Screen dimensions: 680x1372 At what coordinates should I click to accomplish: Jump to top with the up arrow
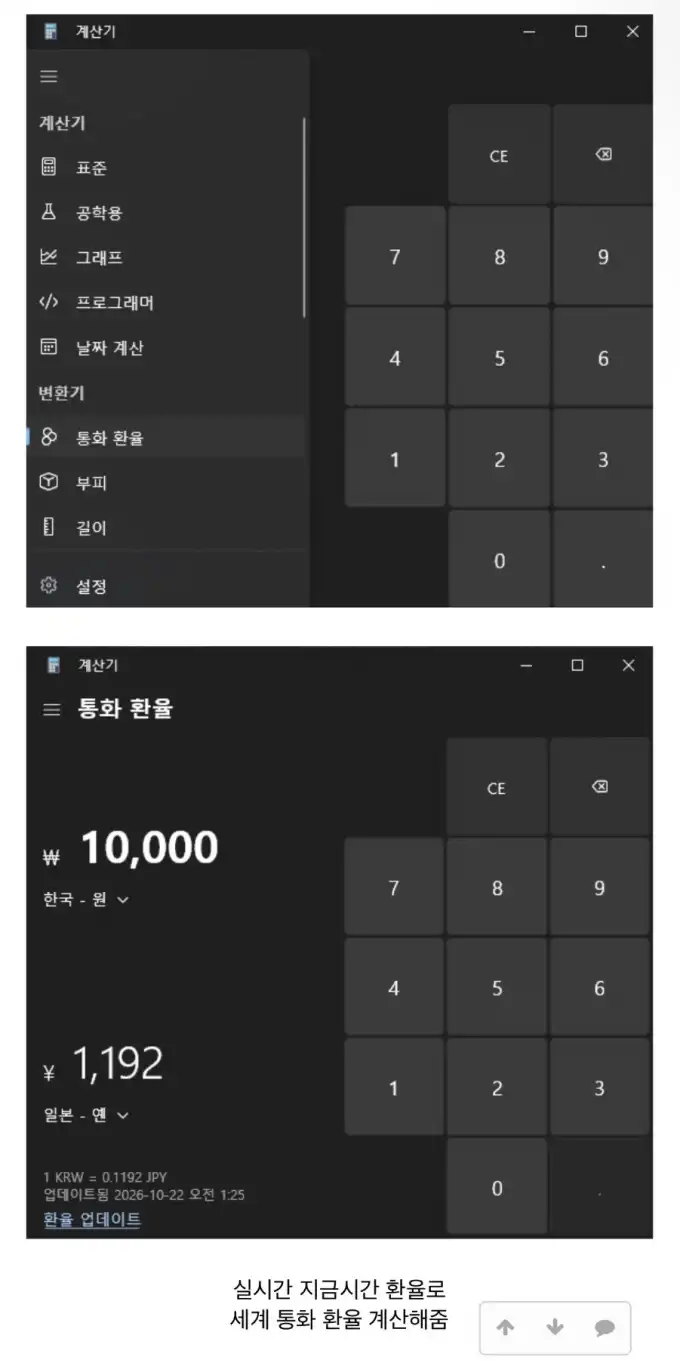click(x=505, y=1327)
